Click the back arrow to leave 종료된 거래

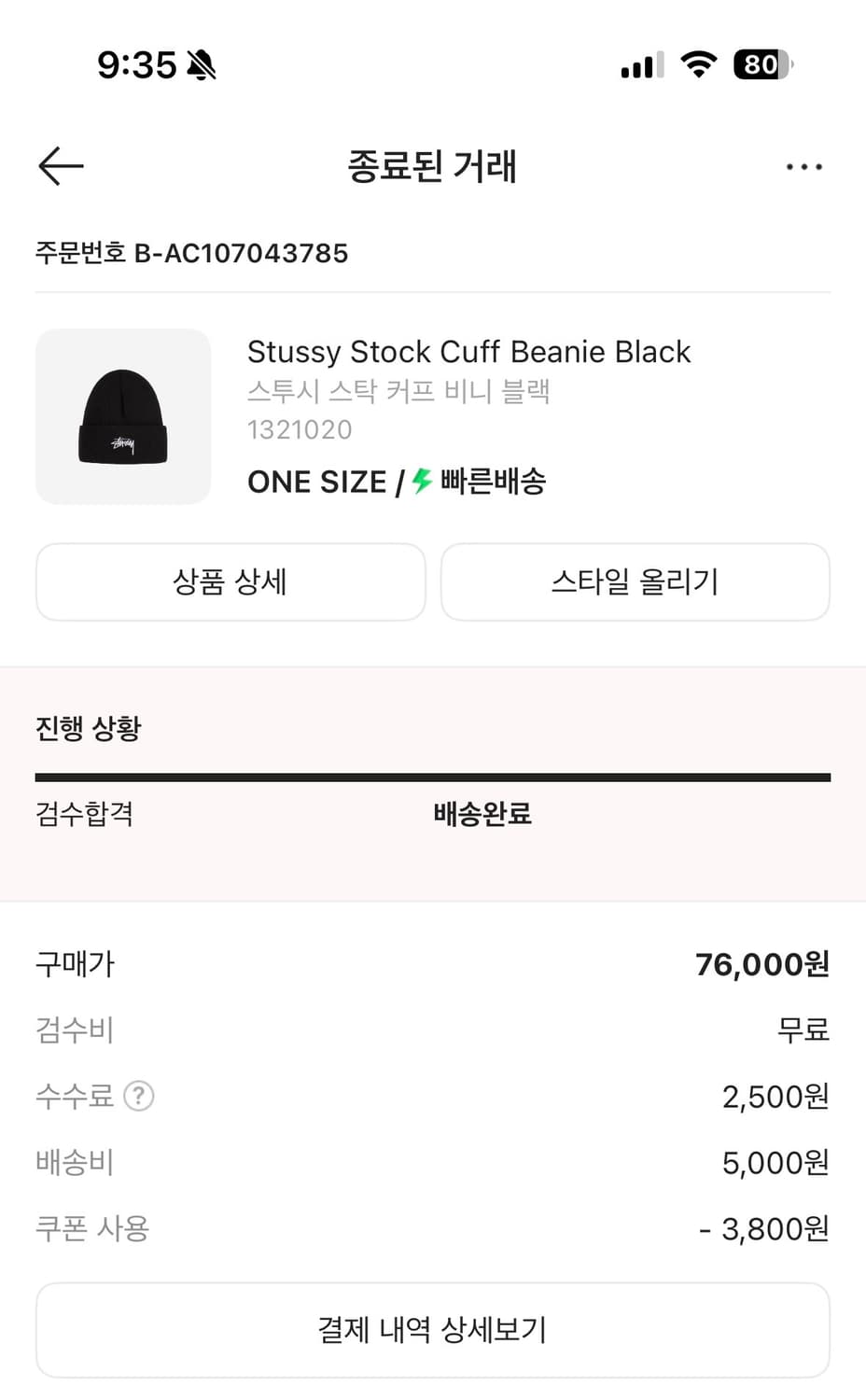[60, 166]
